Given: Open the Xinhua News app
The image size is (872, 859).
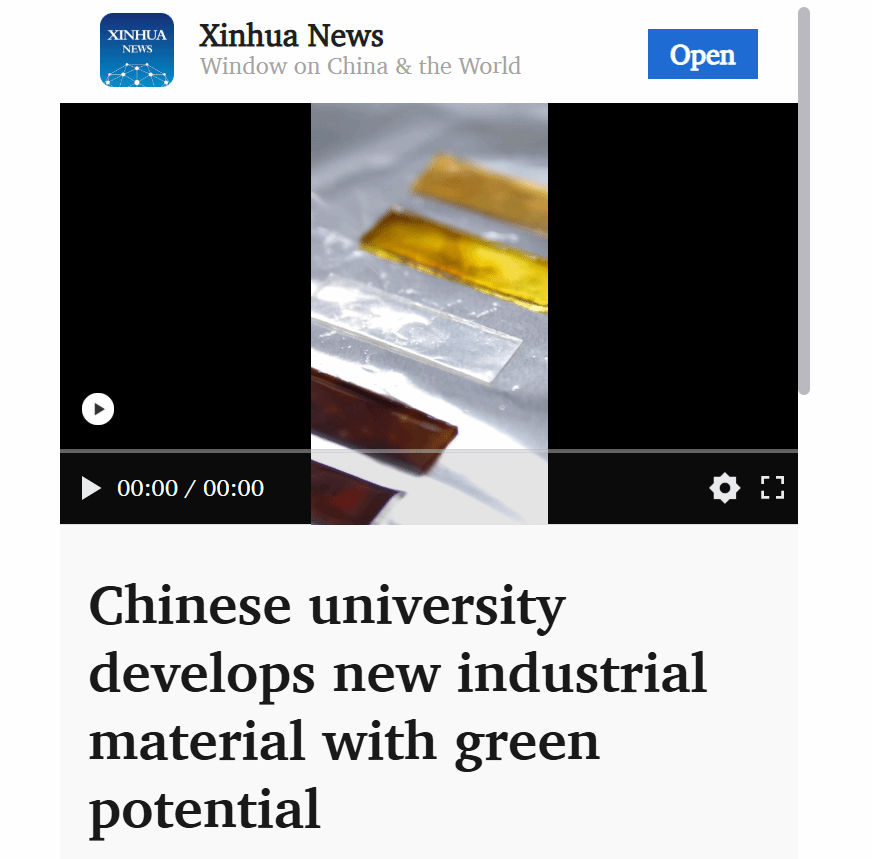Looking at the screenshot, I should pyautogui.click(x=702, y=54).
